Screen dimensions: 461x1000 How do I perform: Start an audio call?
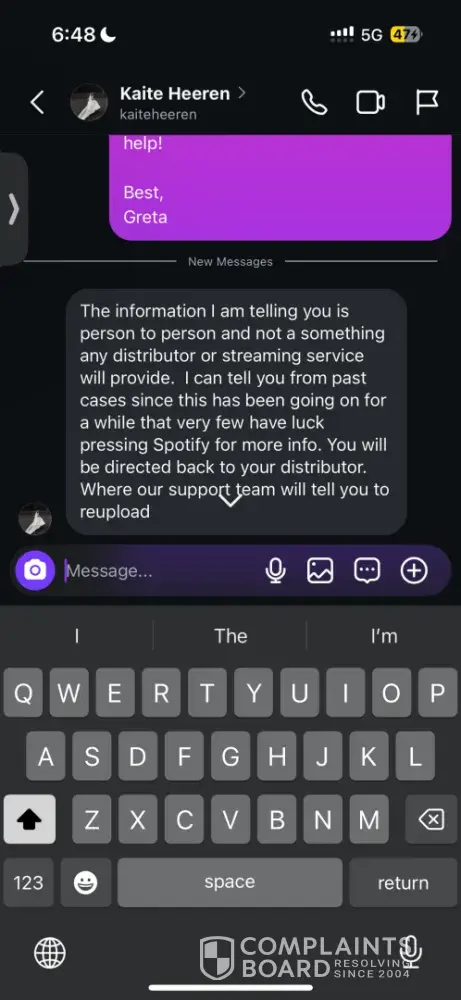[x=314, y=102]
